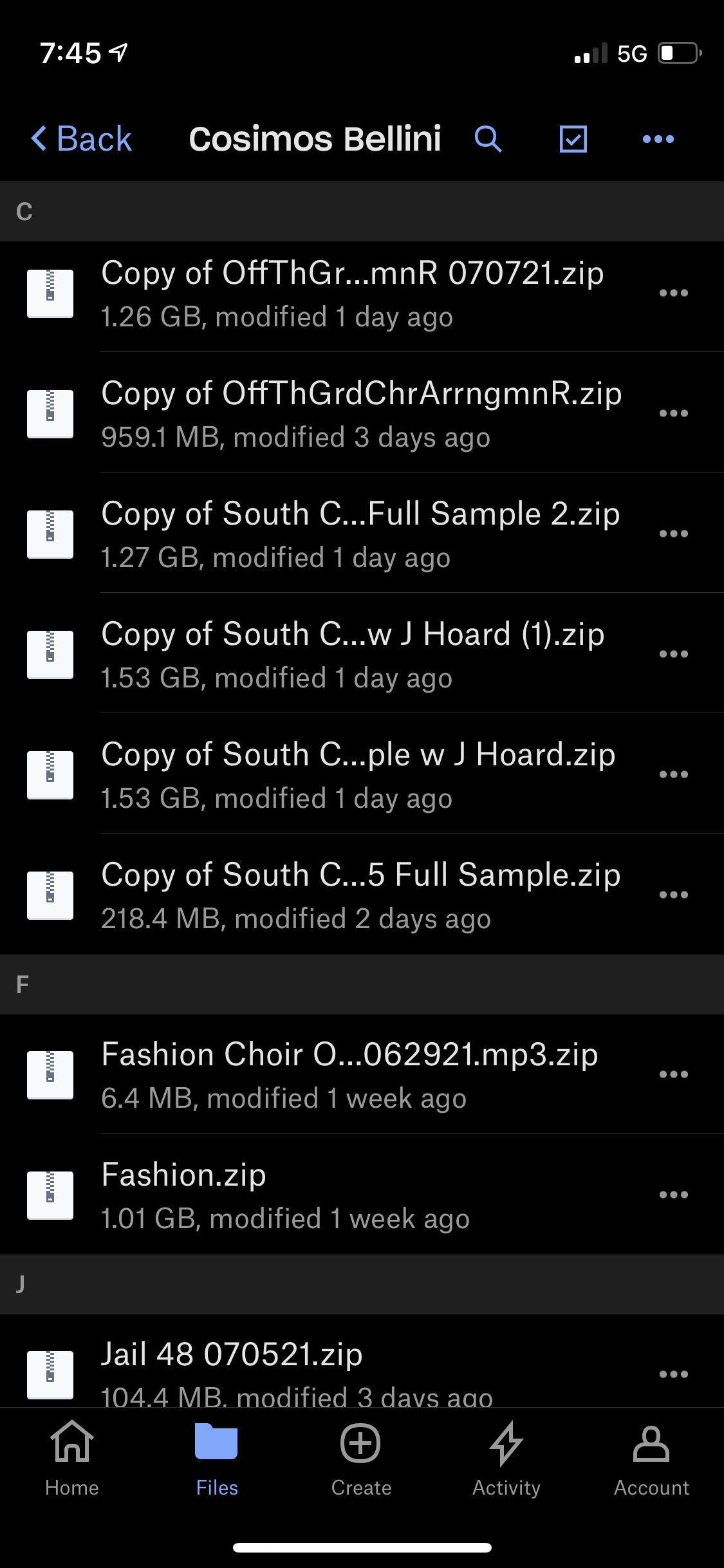Open search in Cosimos Bellini folder
The image size is (724, 1568).
(x=488, y=139)
